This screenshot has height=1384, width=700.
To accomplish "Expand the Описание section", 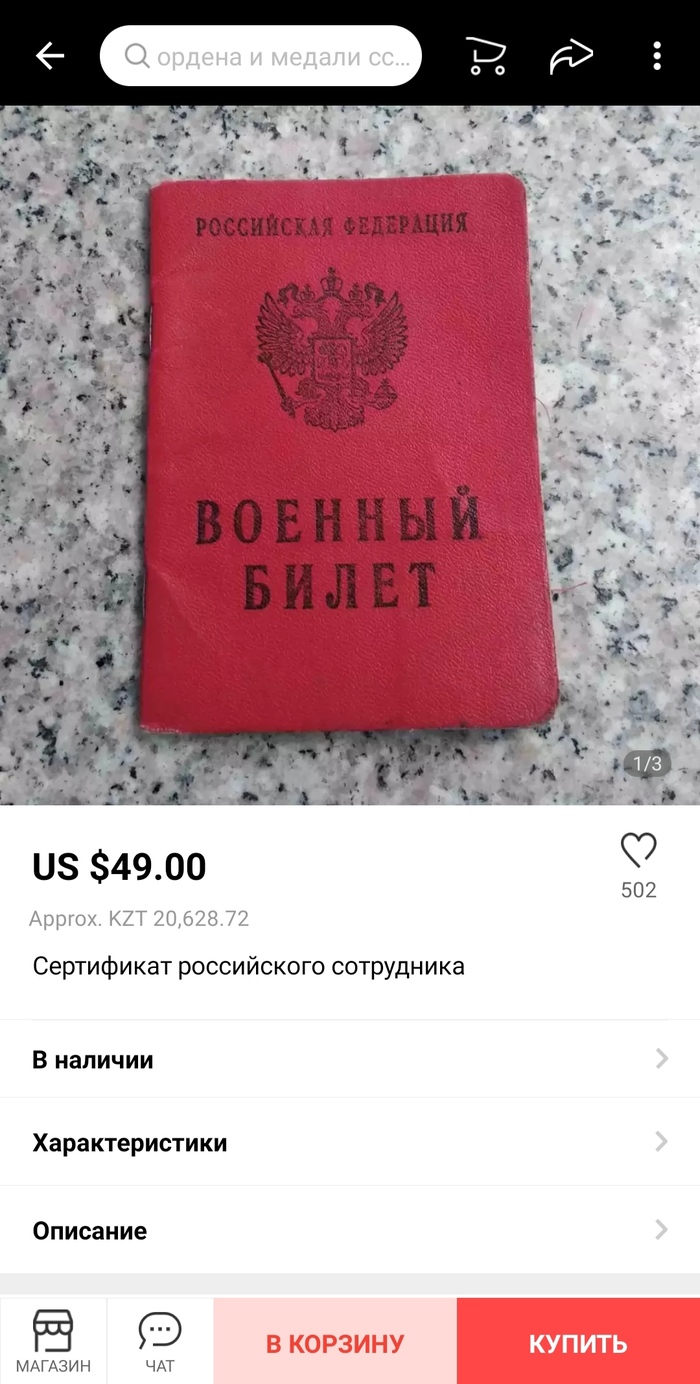I will pos(350,1230).
